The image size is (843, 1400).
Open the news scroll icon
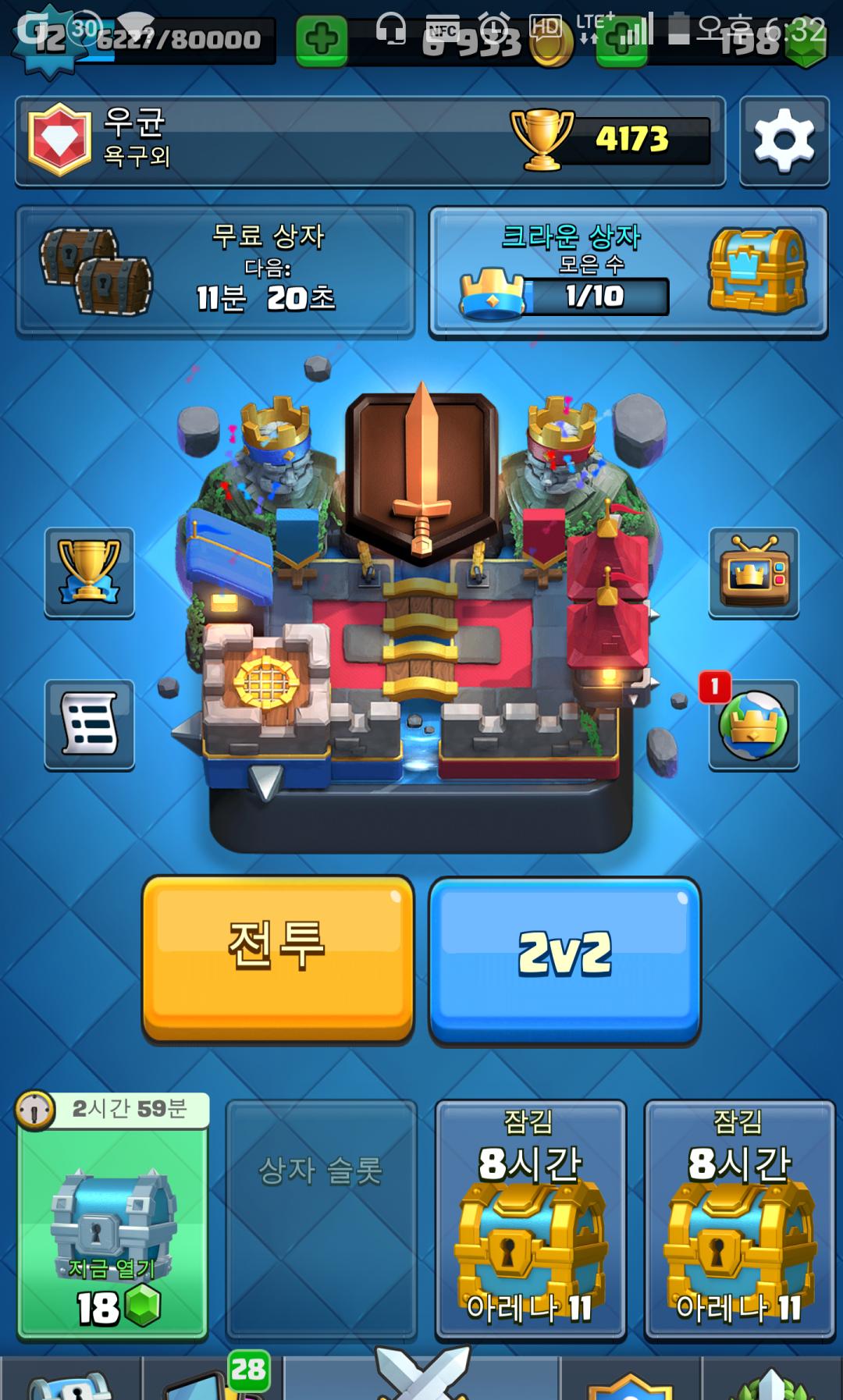click(x=89, y=724)
